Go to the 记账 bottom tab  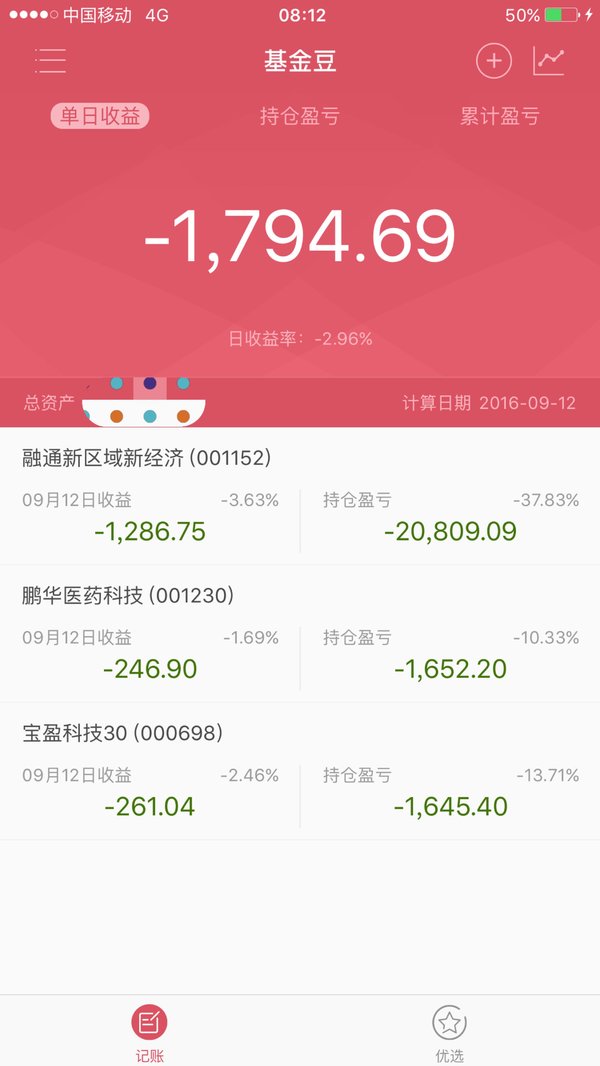pyautogui.click(x=149, y=1032)
